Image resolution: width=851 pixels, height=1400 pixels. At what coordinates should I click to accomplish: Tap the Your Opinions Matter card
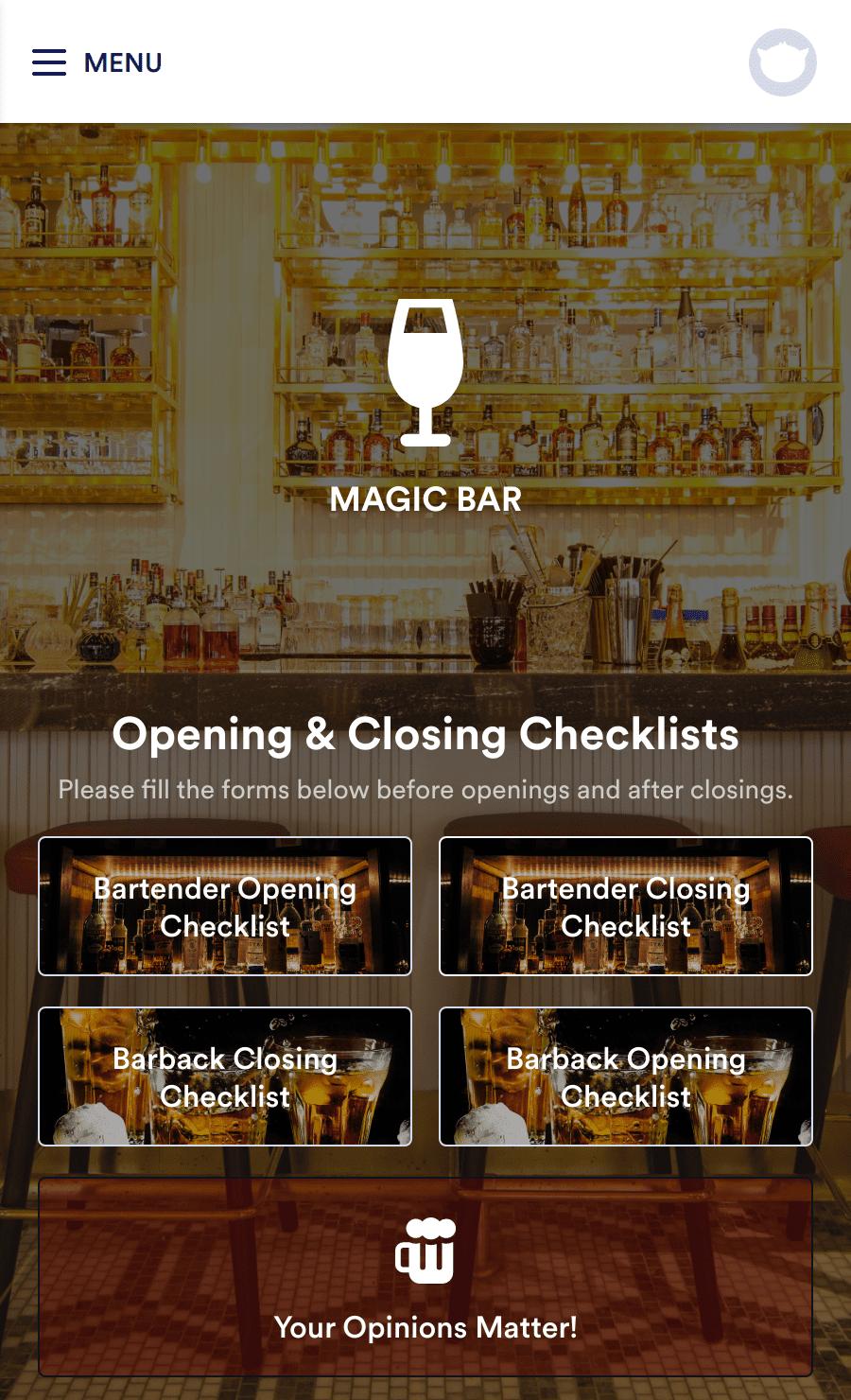click(425, 1277)
